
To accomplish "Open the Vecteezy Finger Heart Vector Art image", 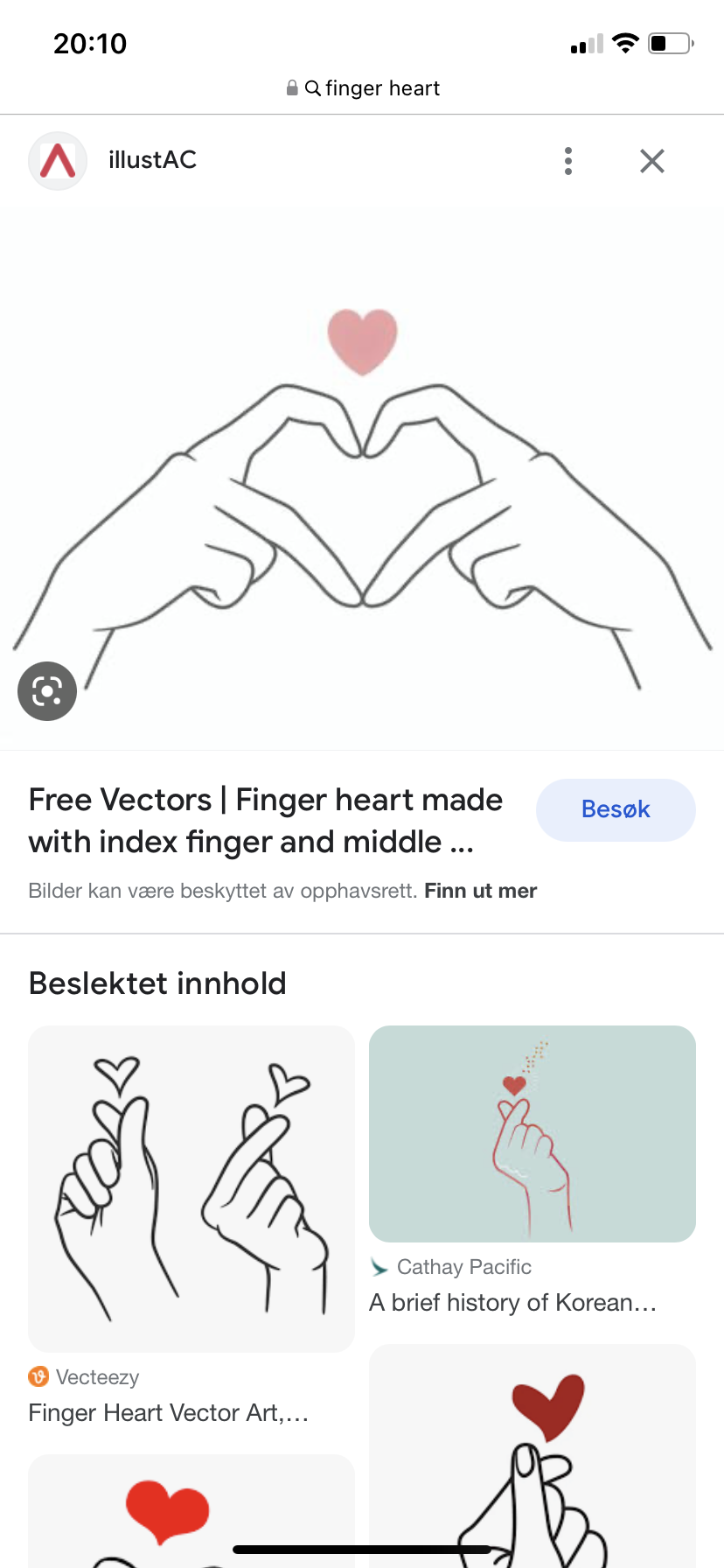I will (x=191, y=1189).
